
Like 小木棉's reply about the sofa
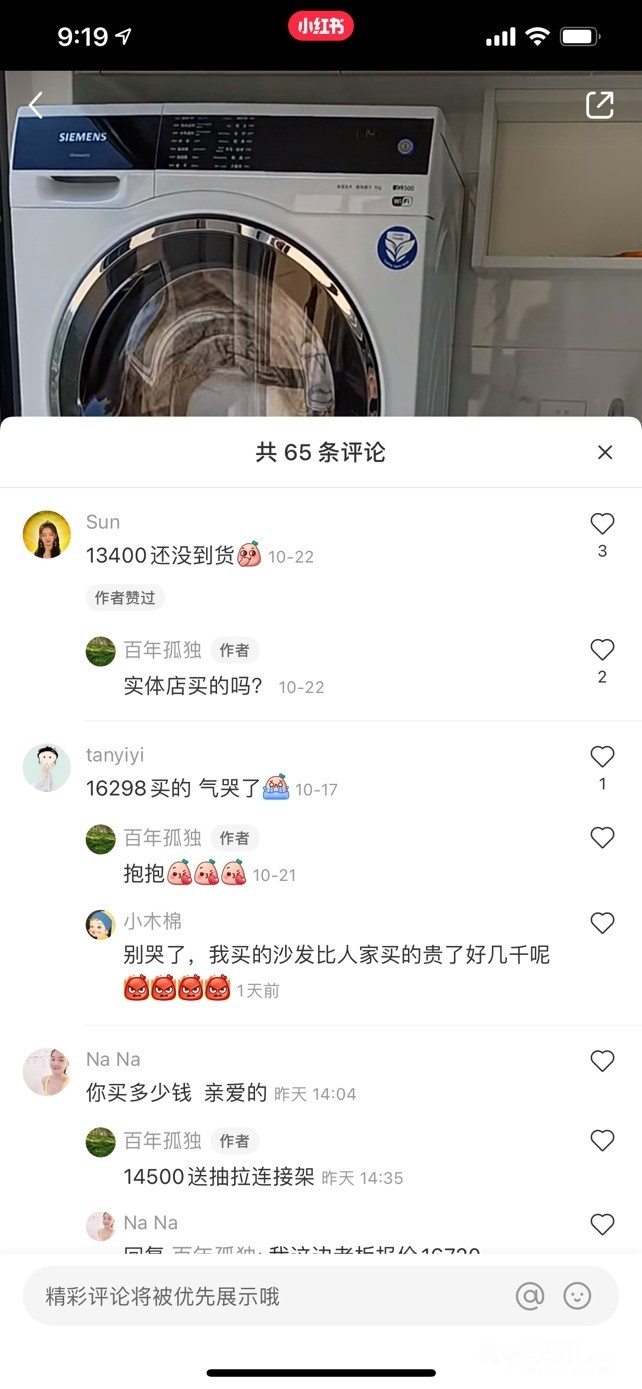point(602,923)
